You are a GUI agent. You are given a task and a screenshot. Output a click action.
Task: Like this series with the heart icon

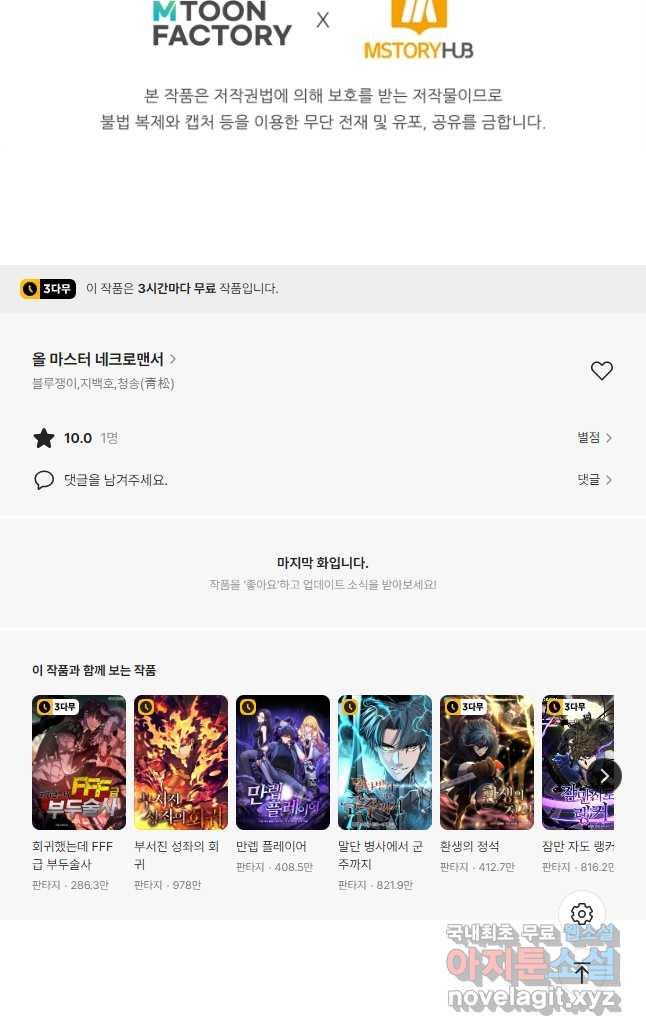click(x=601, y=371)
